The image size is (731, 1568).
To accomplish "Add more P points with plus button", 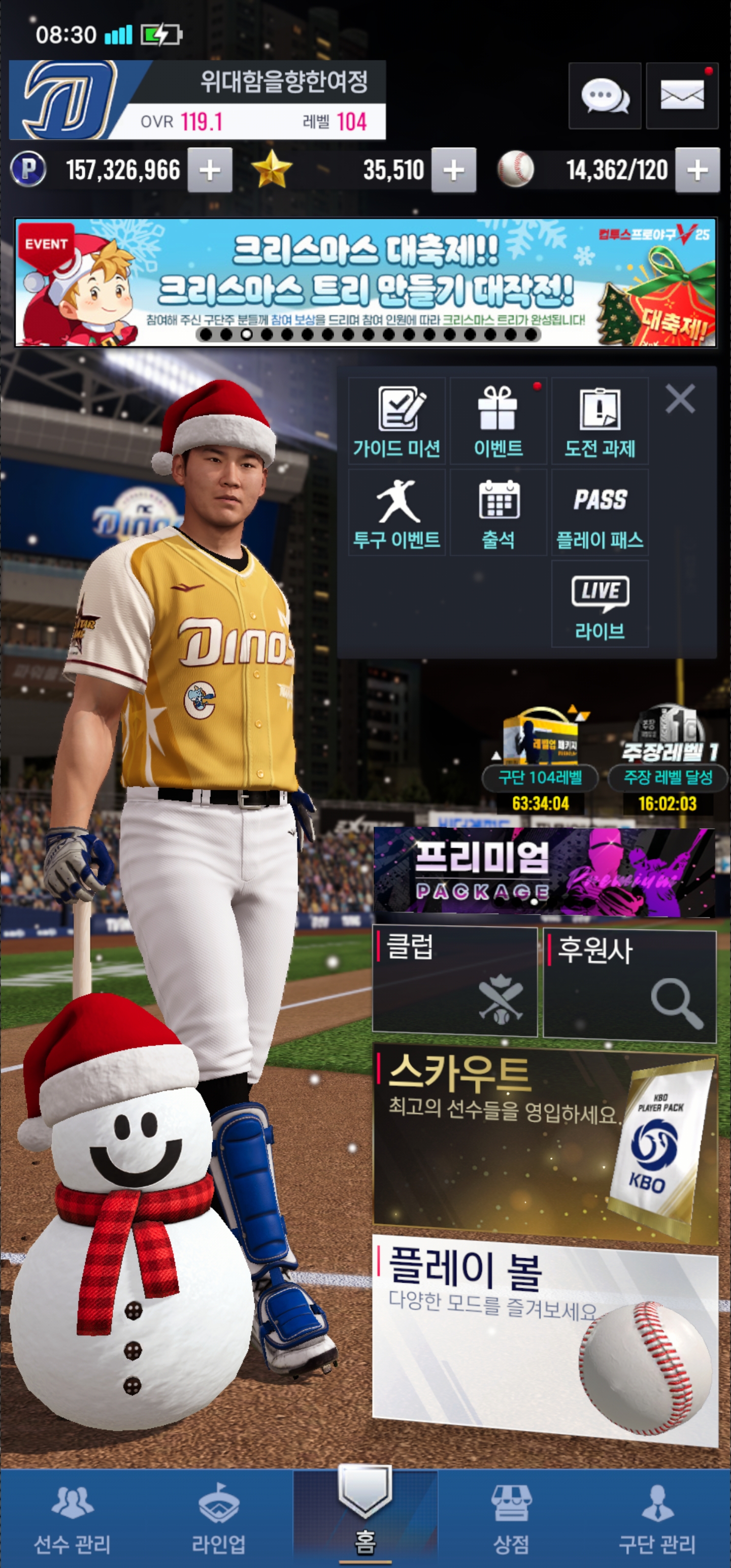I will pos(209,171).
